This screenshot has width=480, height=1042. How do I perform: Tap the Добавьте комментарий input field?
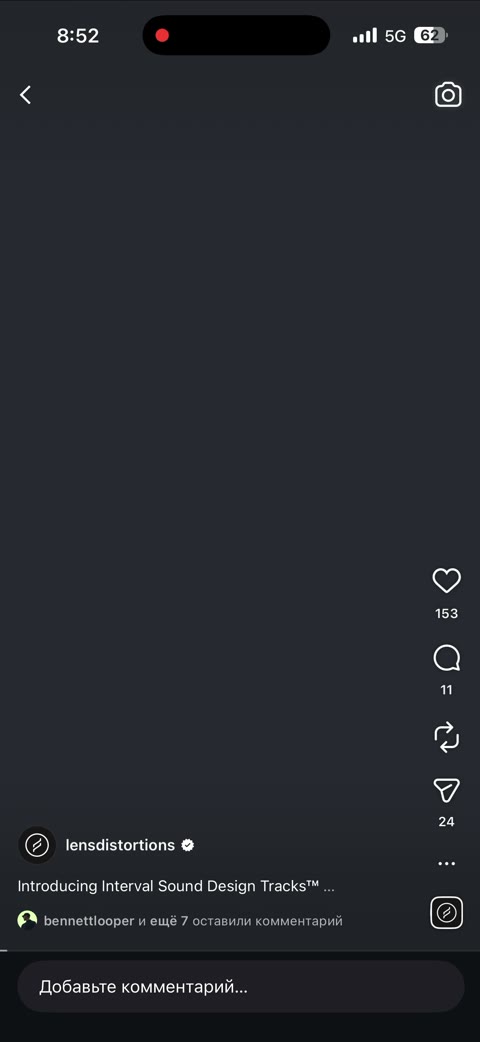point(241,986)
